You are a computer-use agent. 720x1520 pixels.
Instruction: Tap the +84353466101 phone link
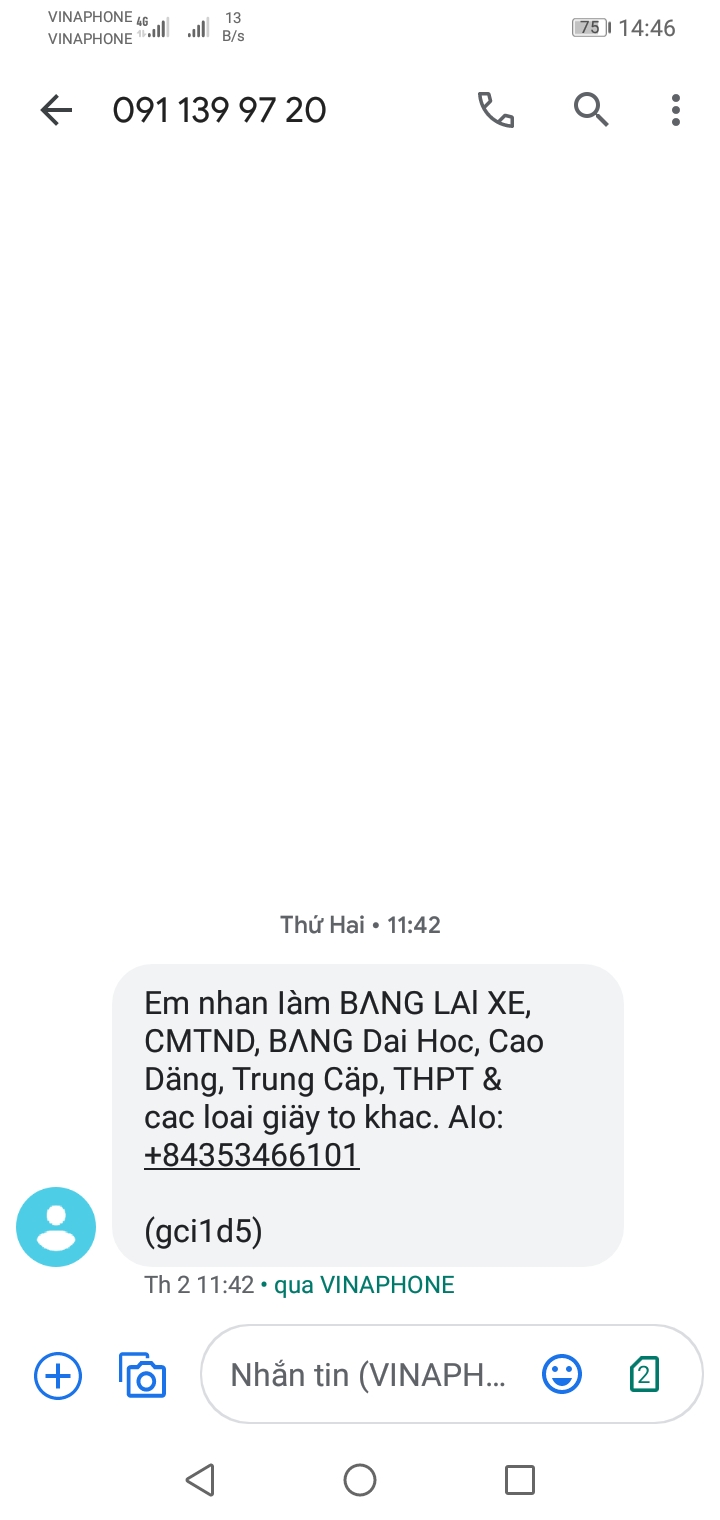point(252,1155)
